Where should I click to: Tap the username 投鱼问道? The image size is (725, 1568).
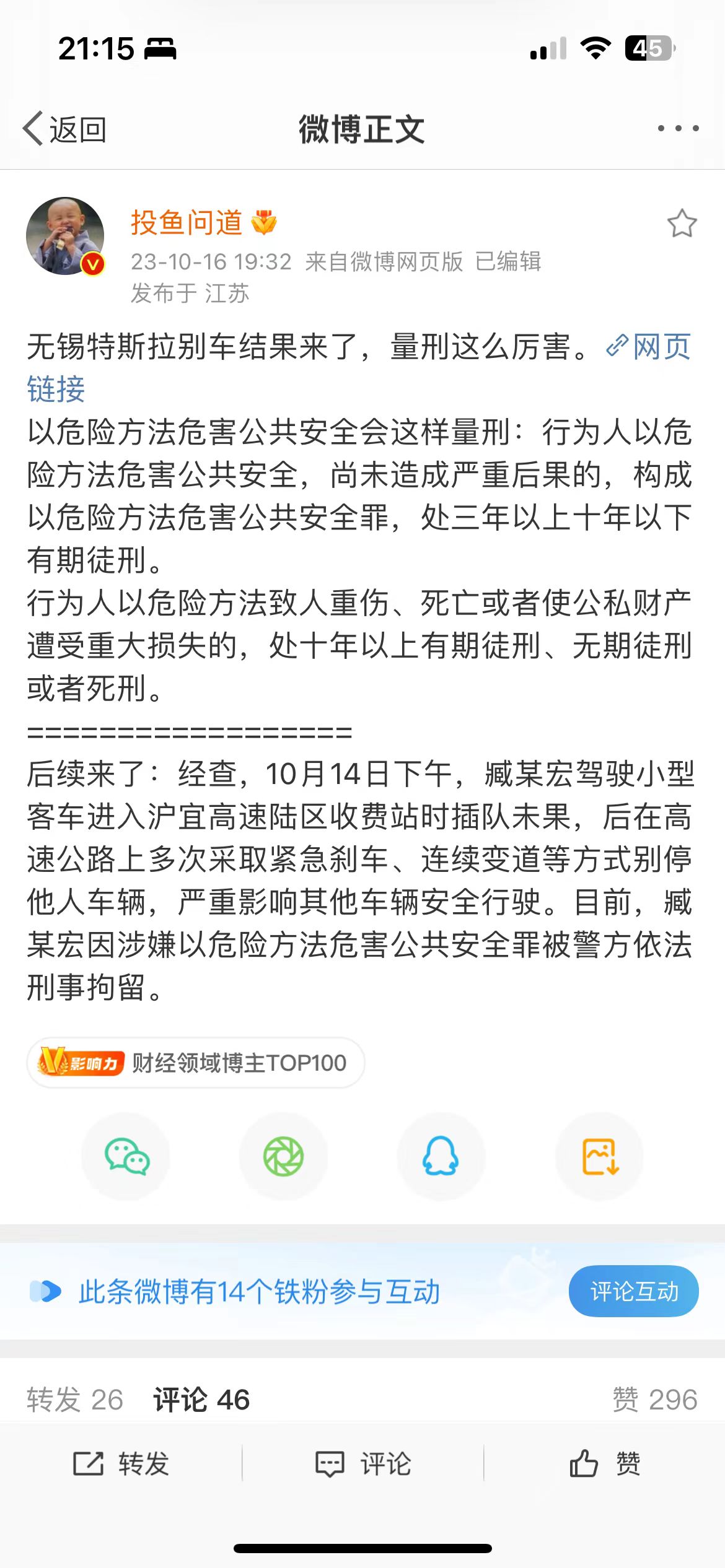(186, 222)
